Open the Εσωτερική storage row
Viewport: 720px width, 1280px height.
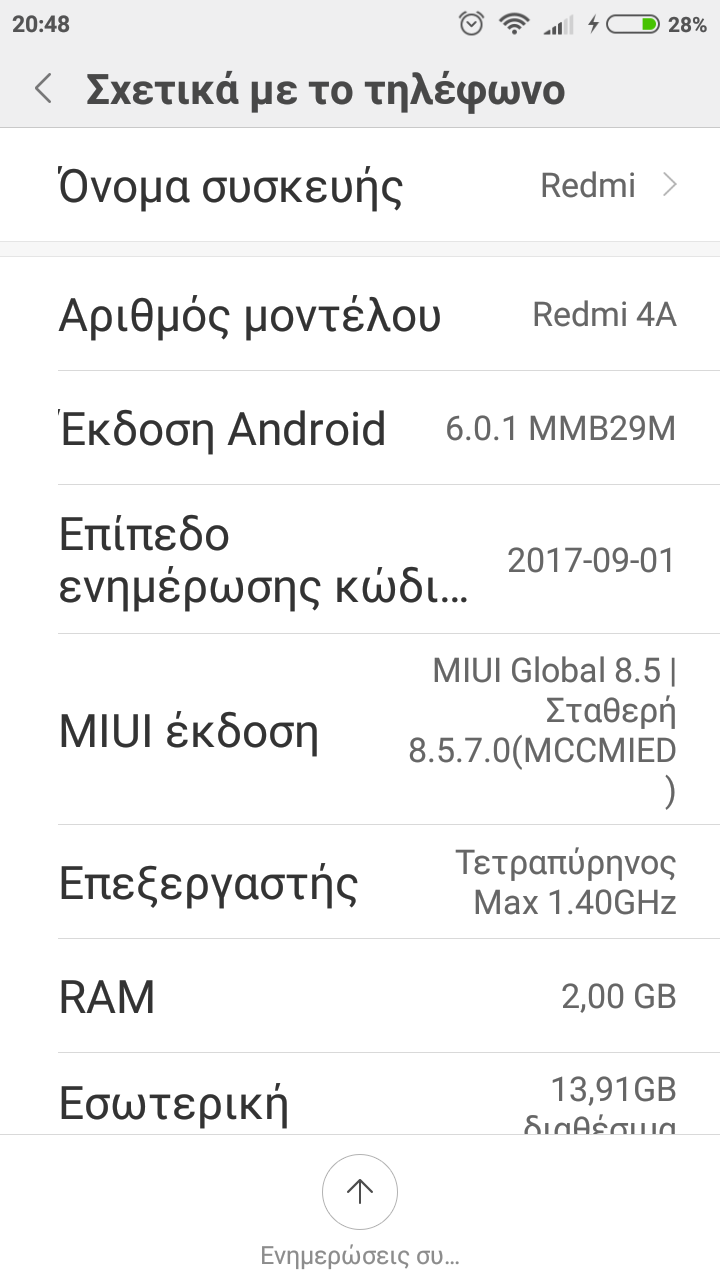click(360, 1100)
